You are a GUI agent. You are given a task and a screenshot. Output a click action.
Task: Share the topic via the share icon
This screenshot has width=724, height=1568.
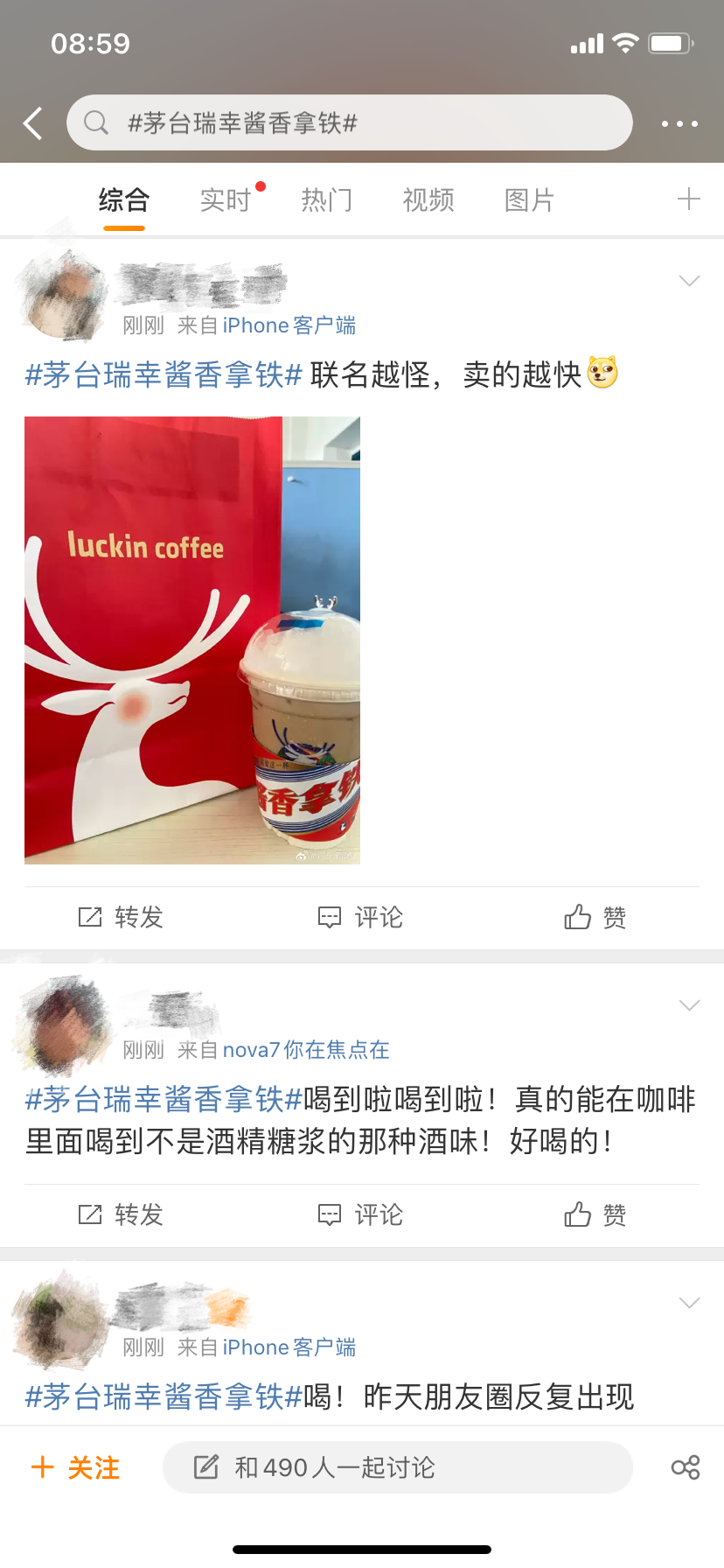tap(686, 1467)
